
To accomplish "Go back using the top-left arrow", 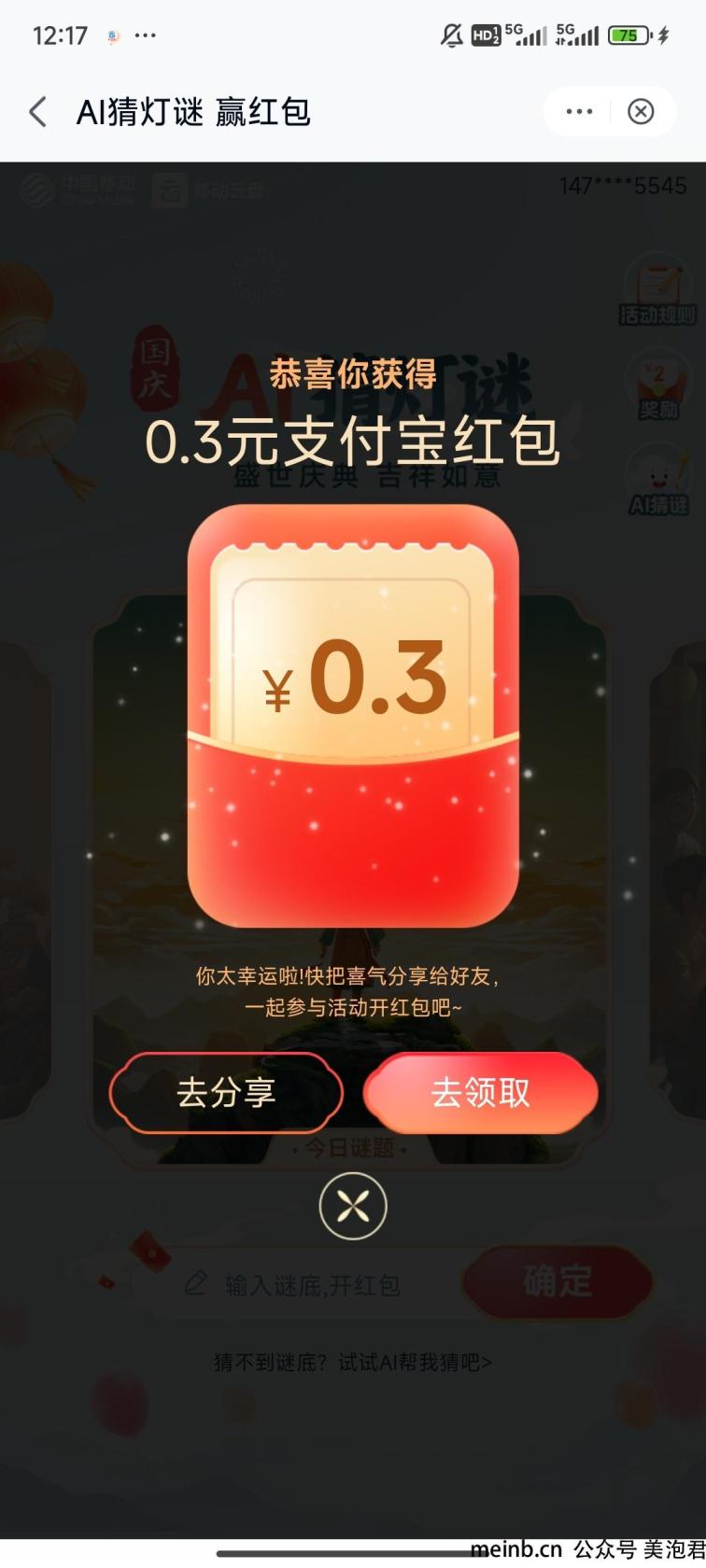I will (x=38, y=112).
